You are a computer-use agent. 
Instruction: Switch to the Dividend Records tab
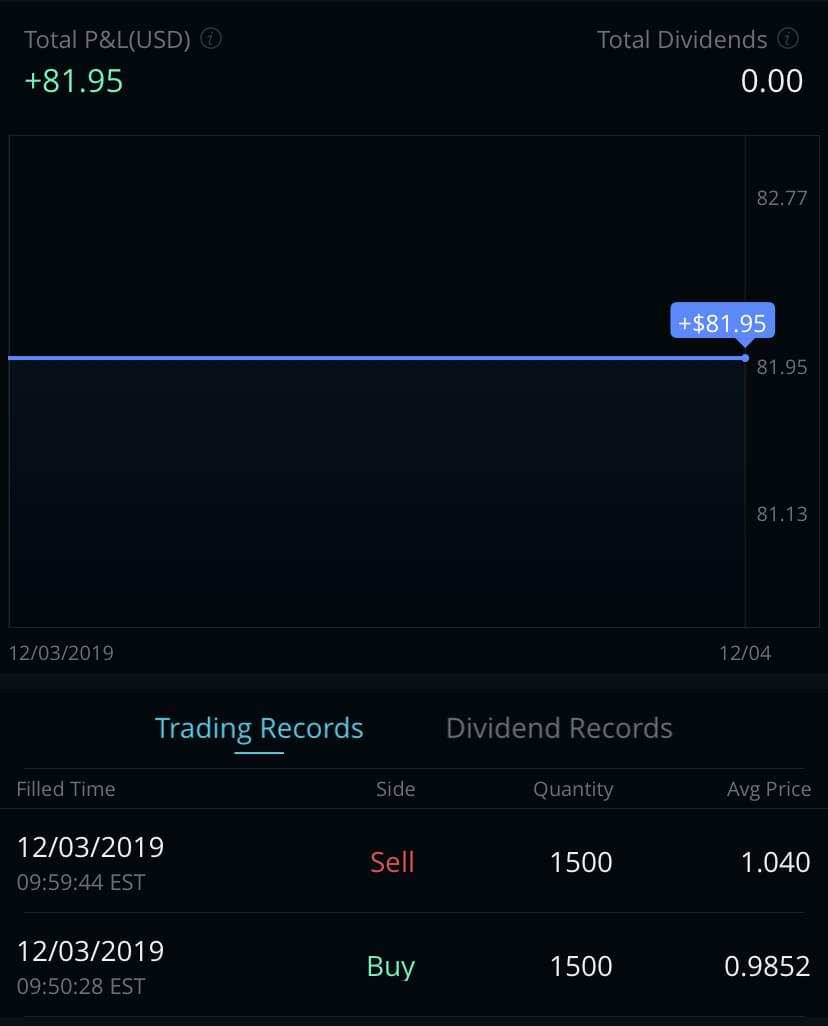point(558,728)
